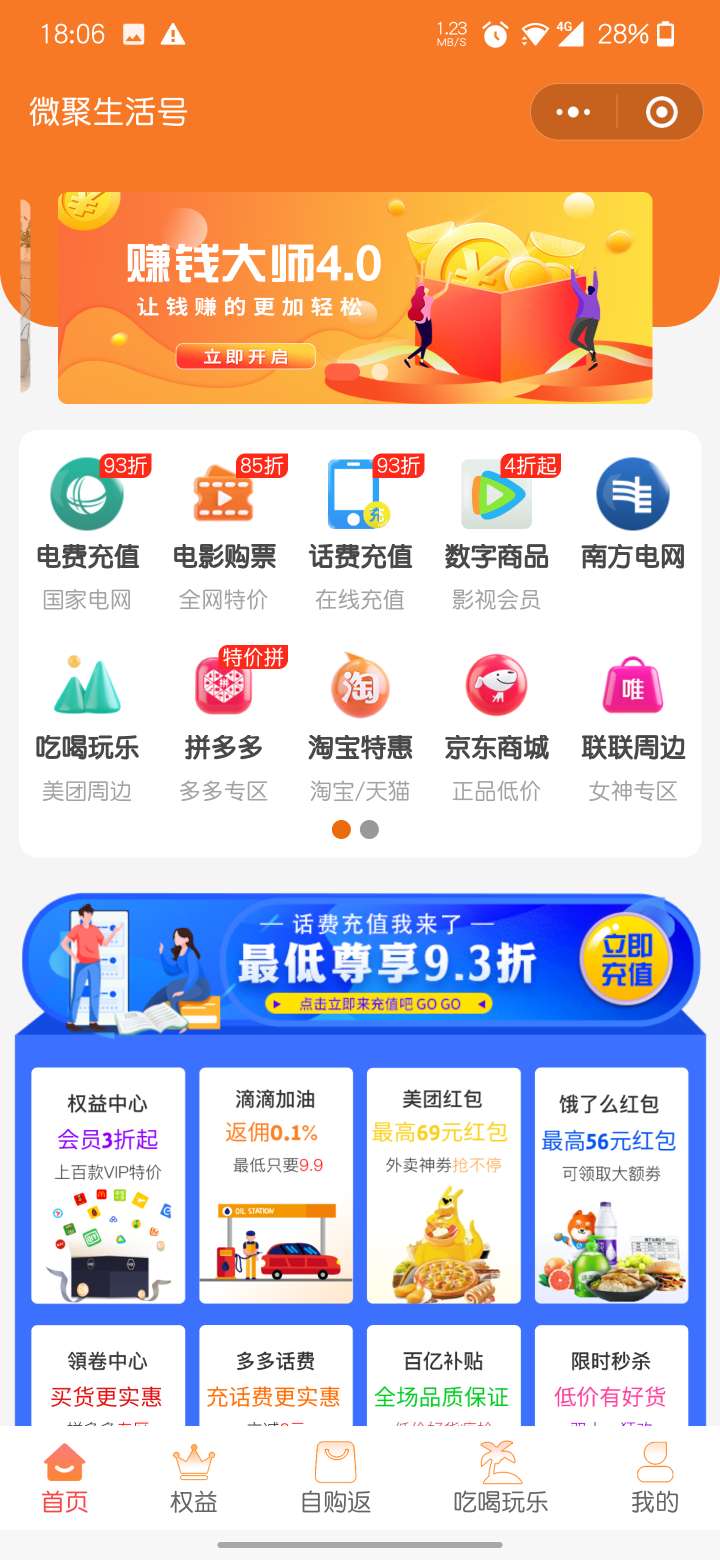Screen dimensions: 720x1560
Task: Open the 赚钱大师4.0 banner
Action: pyautogui.click(x=355, y=298)
